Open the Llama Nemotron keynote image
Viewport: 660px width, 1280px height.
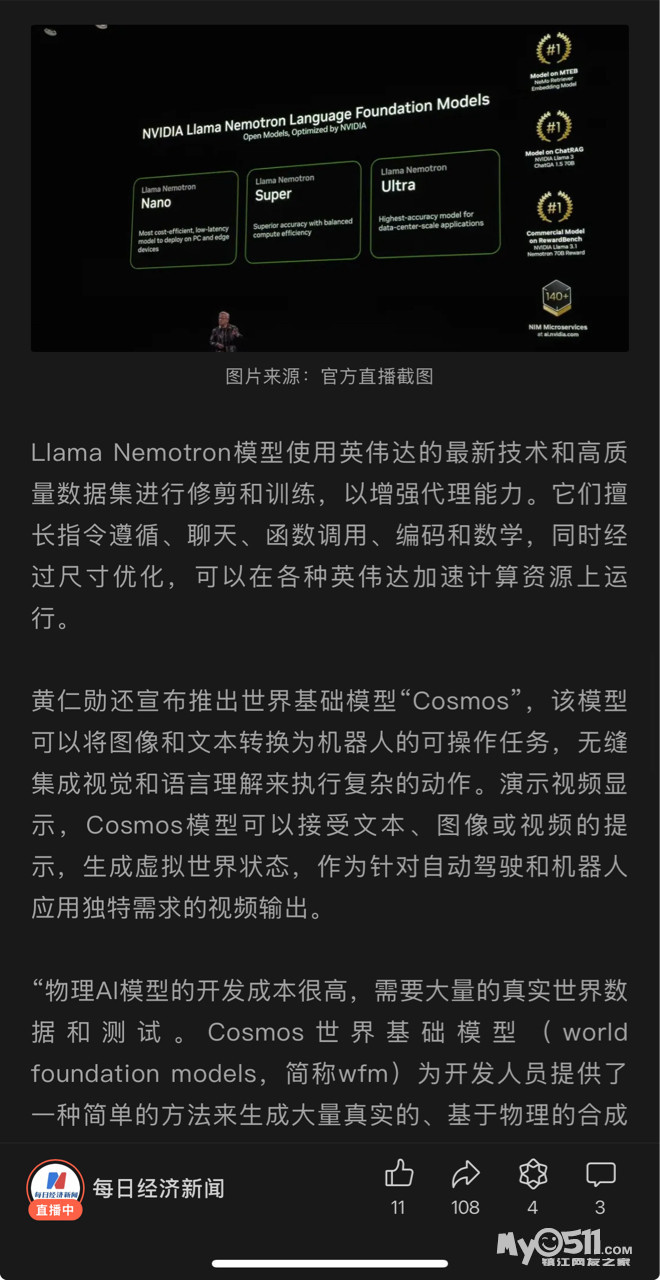330,188
